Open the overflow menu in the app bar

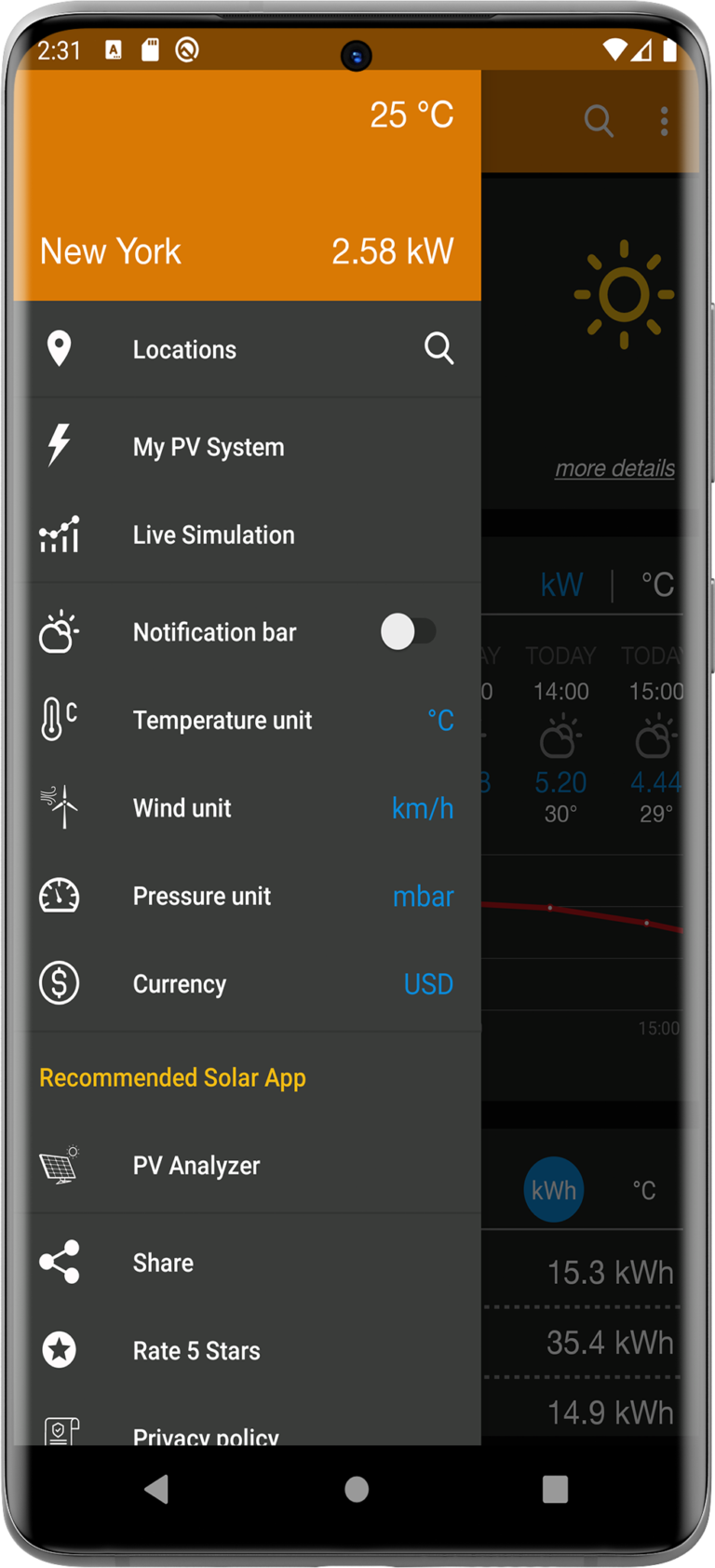(664, 121)
